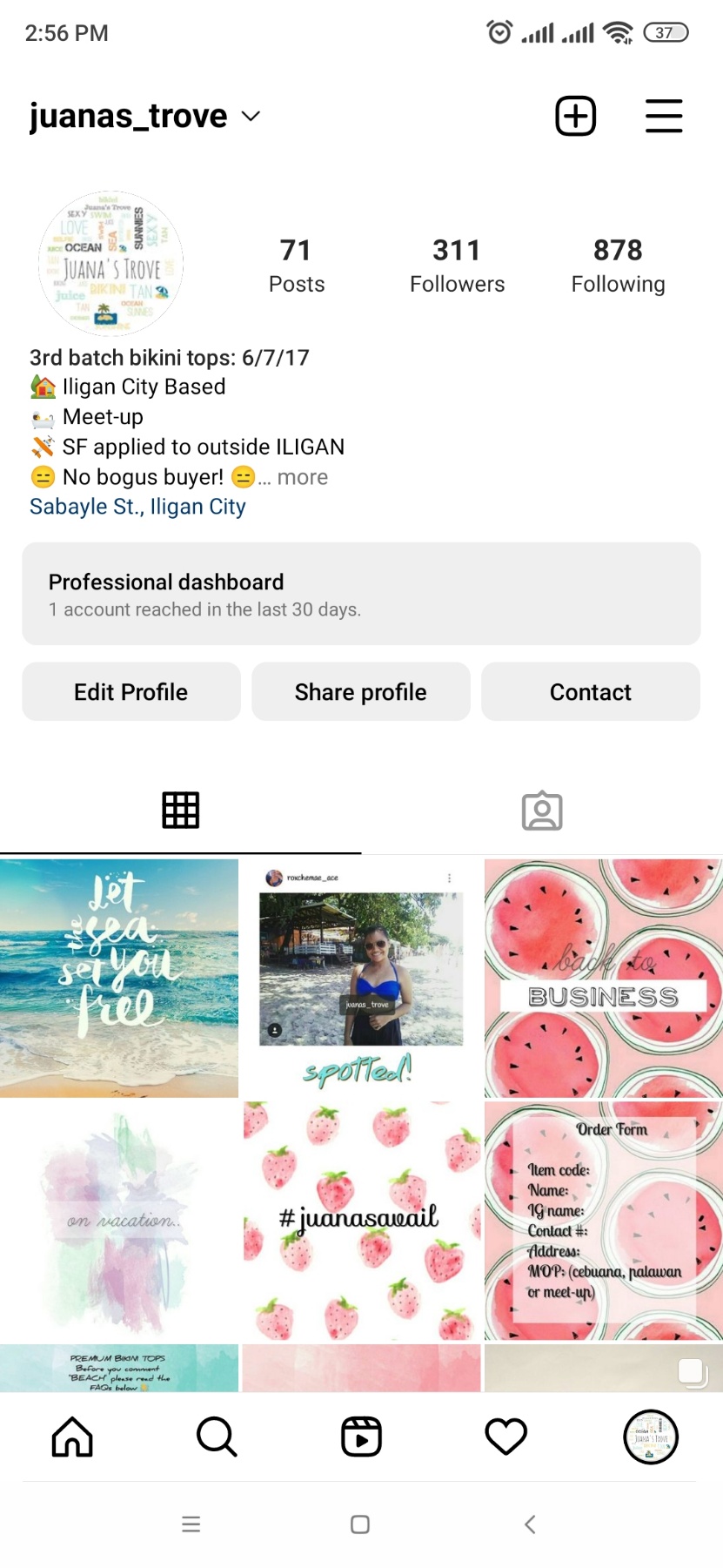723x1568 pixels.
Task: View the following list
Action: pos(618,266)
